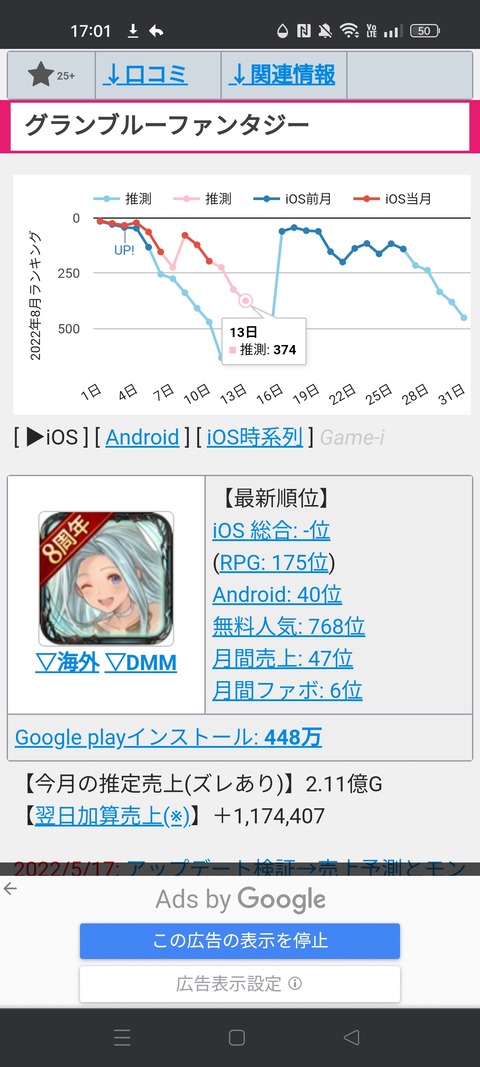Select この広告の表示を停止 to stop this ad

click(x=240, y=940)
